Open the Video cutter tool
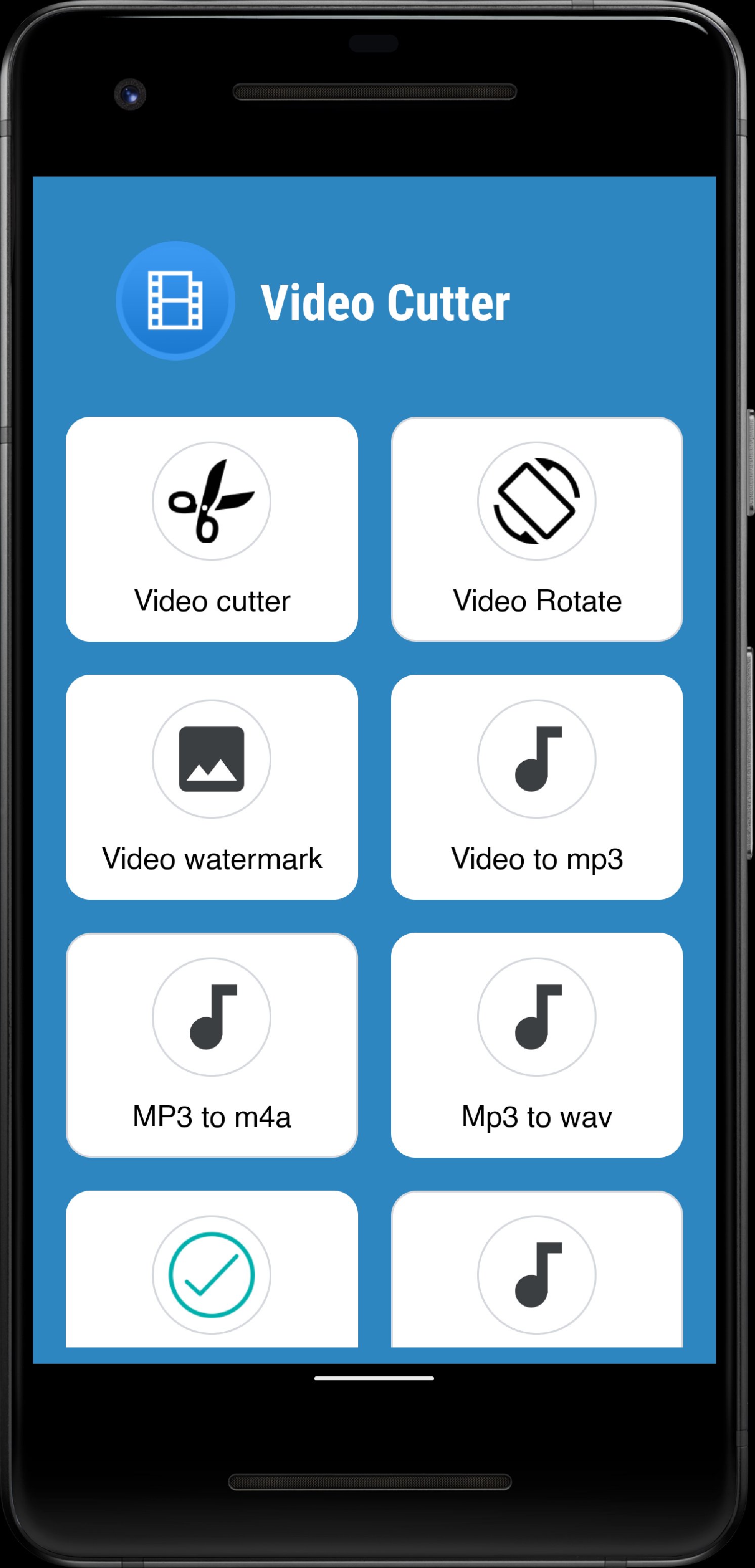Viewport: 755px width, 1568px height. coord(212,529)
